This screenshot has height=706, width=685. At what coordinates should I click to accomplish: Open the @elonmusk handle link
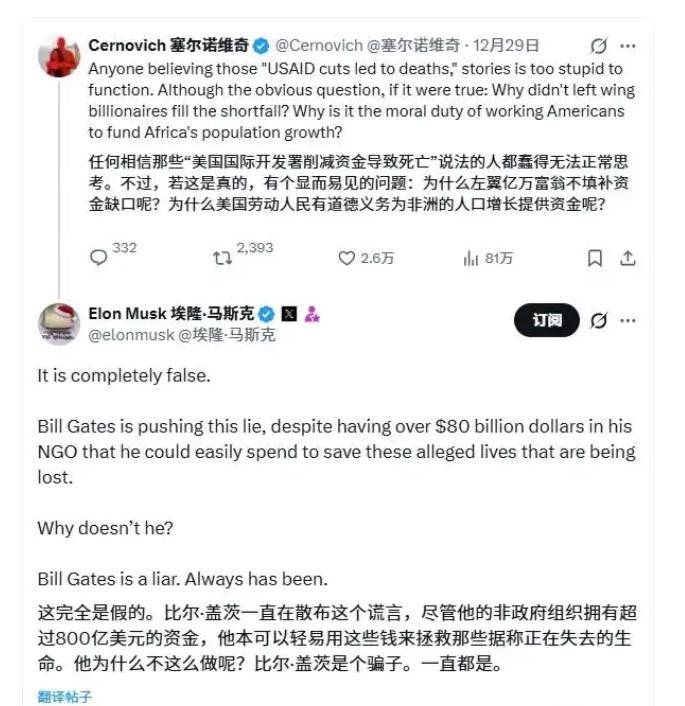pos(132,335)
